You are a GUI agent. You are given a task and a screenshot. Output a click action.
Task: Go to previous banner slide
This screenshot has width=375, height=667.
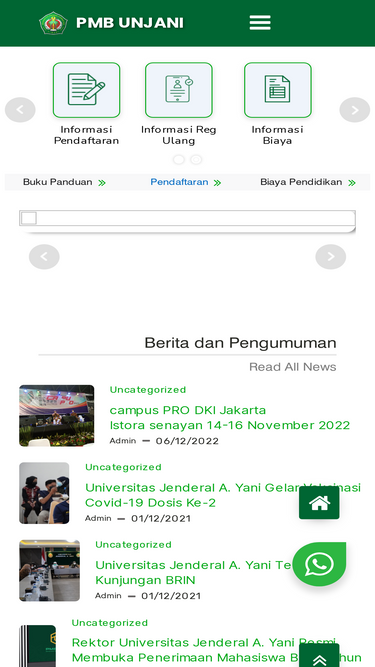click(x=44, y=257)
